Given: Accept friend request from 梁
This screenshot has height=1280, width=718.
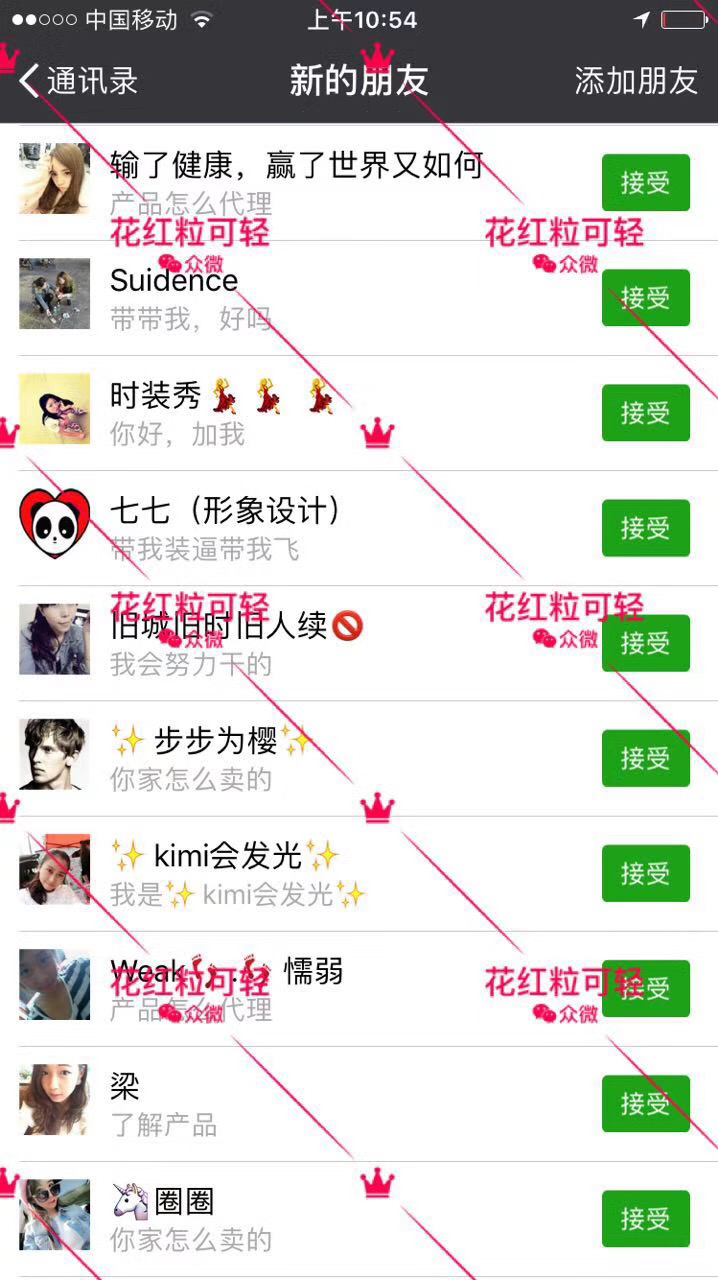Looking at the screenshot, I should (645, 1102).
